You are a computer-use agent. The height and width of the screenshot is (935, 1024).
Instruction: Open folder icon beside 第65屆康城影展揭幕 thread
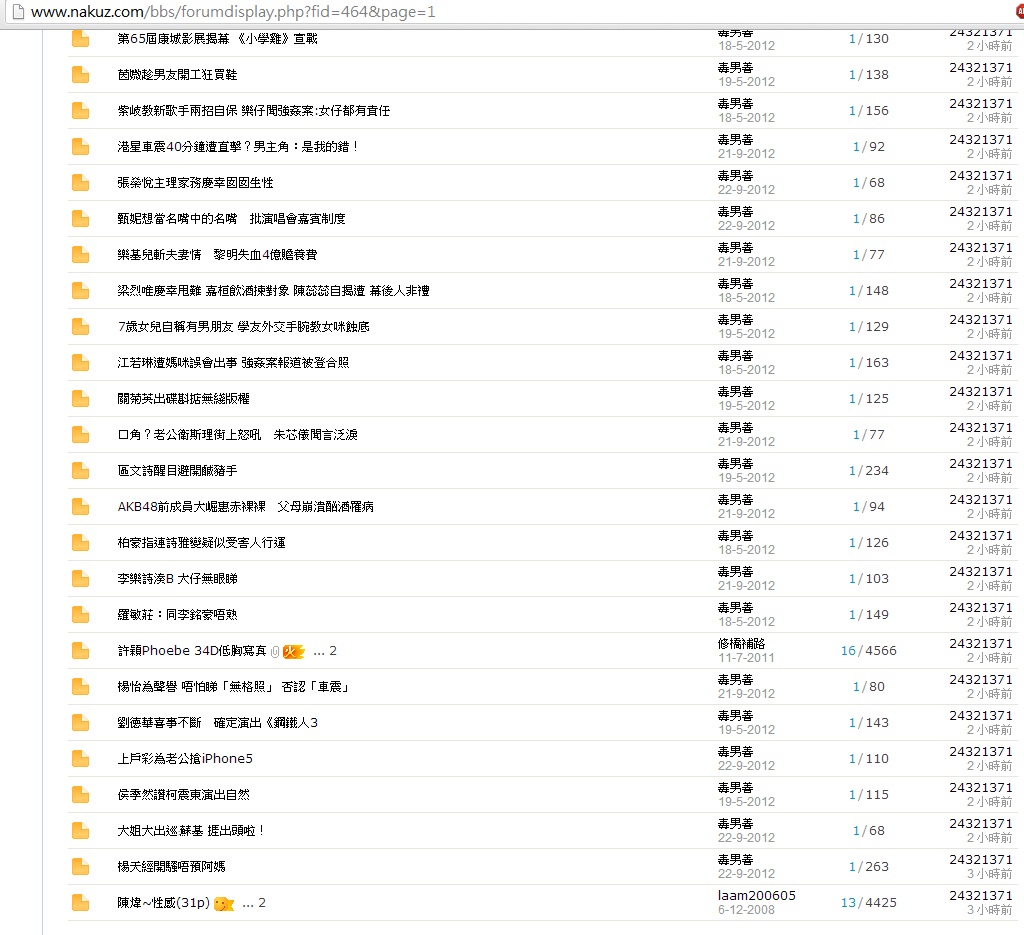81,39
